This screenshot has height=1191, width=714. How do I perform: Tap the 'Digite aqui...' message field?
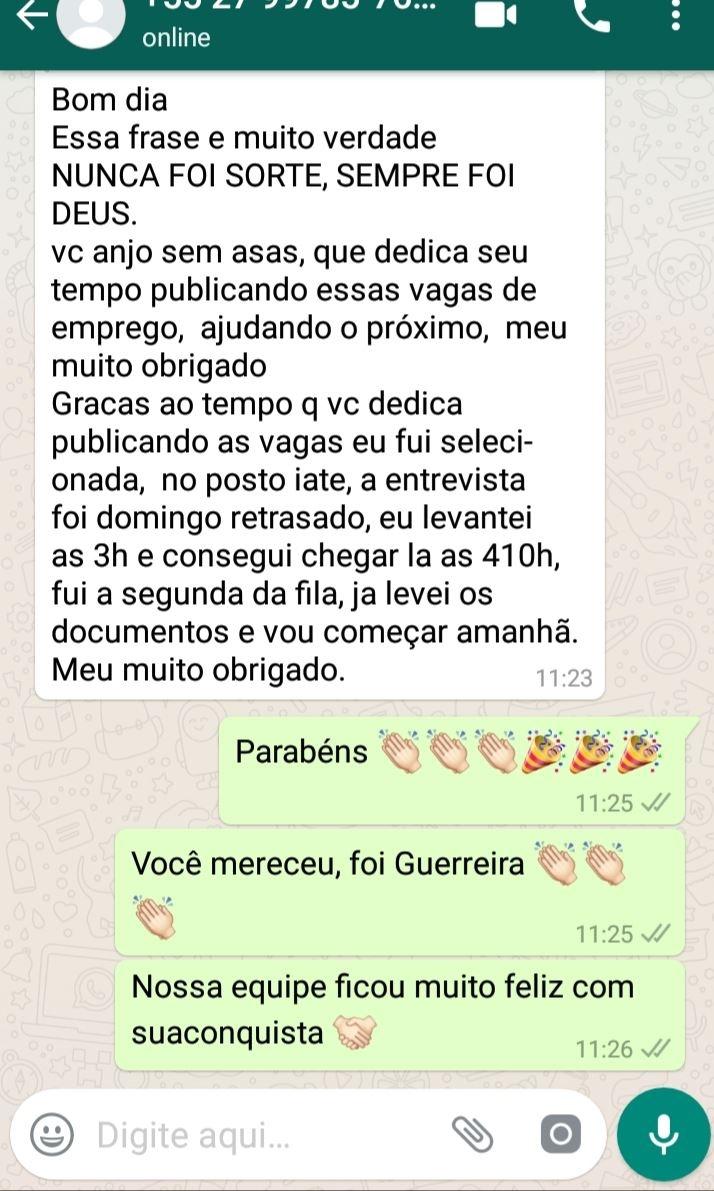pyautogui.click(x=260, y=1135)
